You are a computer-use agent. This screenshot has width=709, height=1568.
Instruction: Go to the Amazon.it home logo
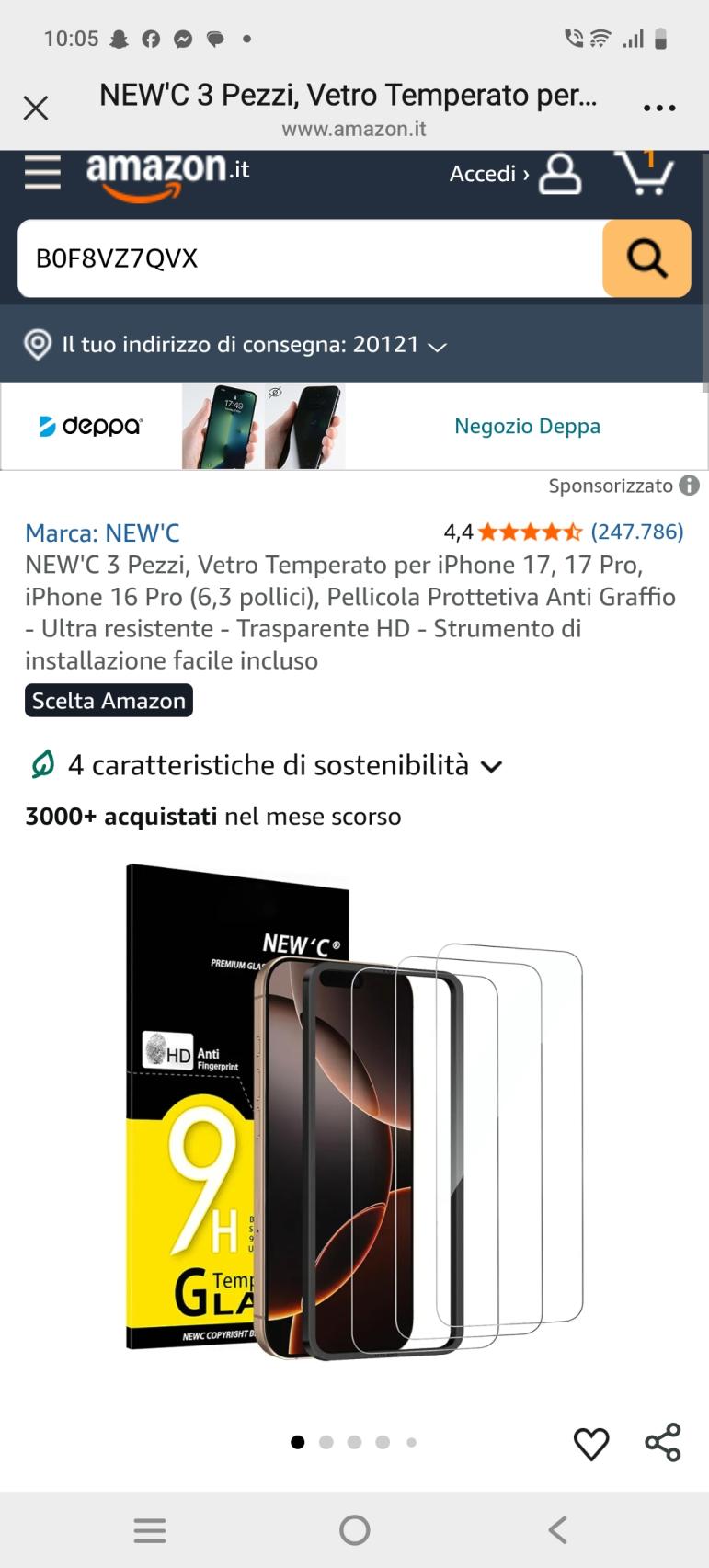pyautogui.click(x=167, y=172)
